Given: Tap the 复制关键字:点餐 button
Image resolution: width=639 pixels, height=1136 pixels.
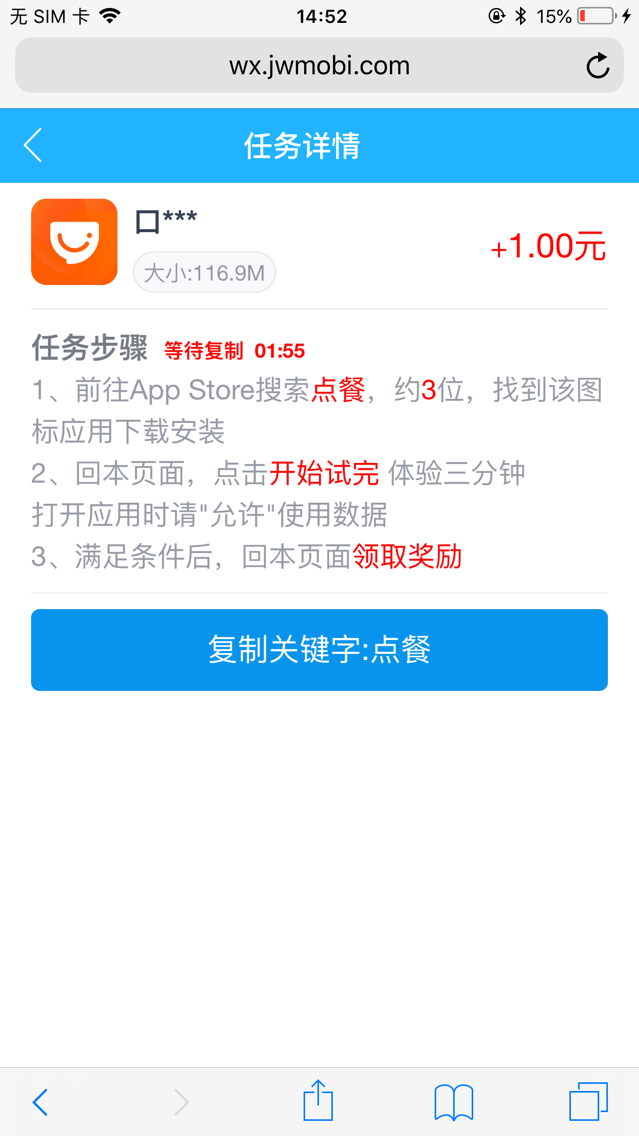Looking at the screenshot, I should coord(319,650).
